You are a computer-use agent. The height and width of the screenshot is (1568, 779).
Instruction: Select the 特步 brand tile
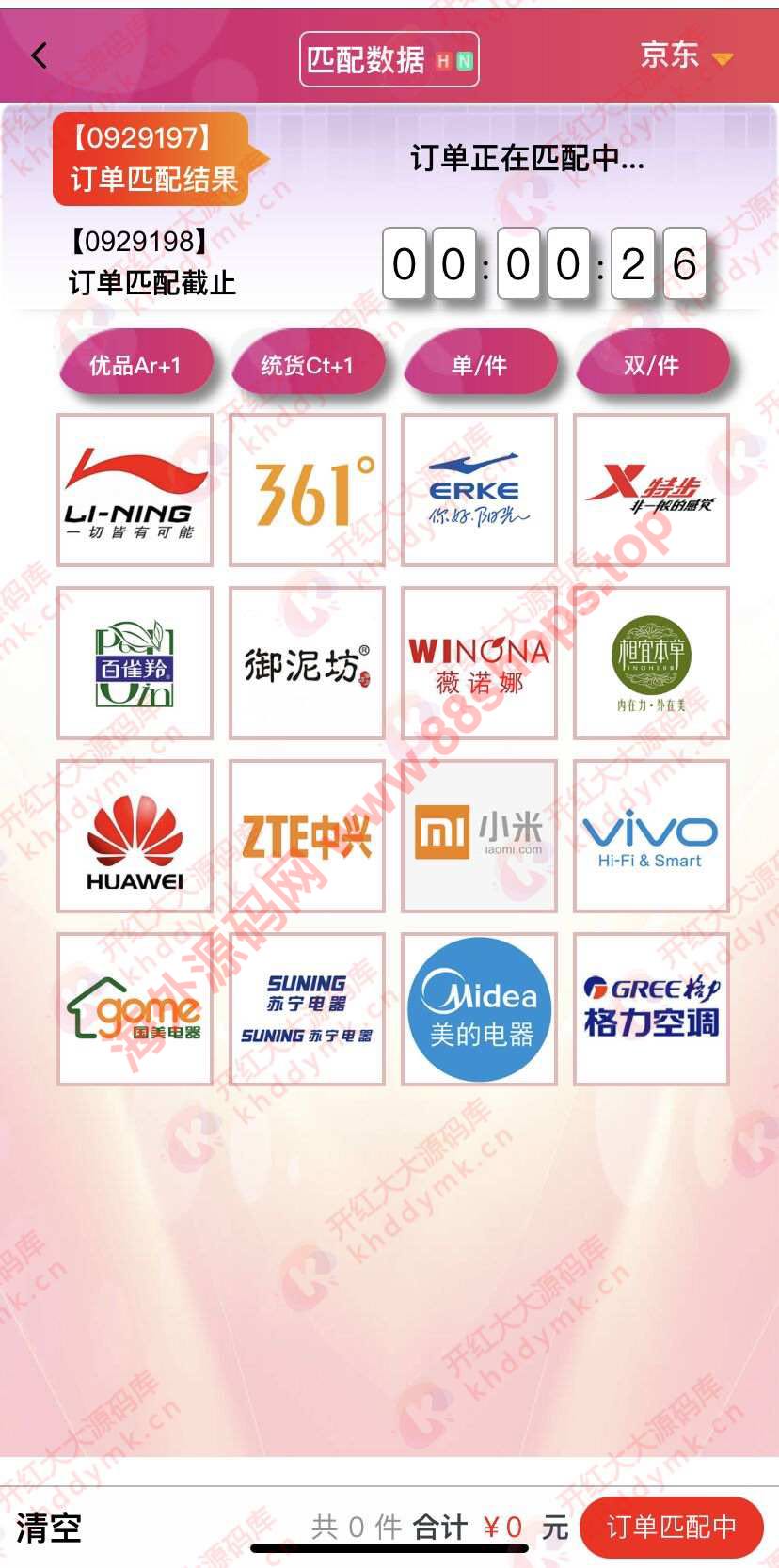(x=652, y=490)
